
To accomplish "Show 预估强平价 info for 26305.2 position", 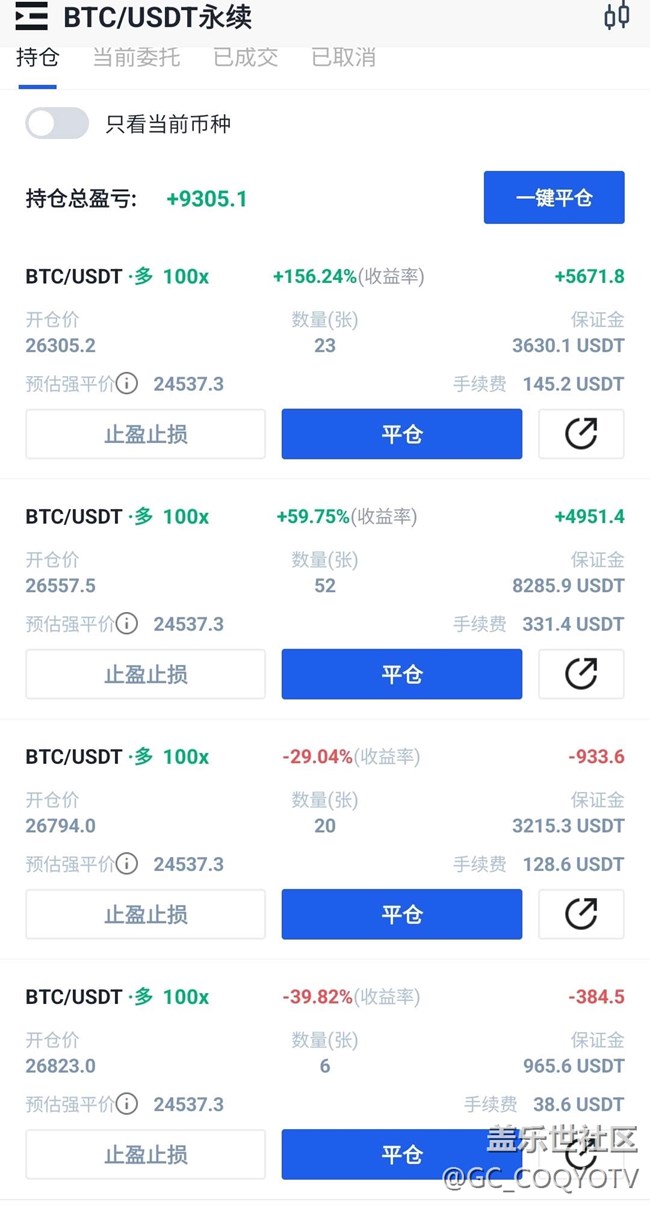I will coord(127,384).
